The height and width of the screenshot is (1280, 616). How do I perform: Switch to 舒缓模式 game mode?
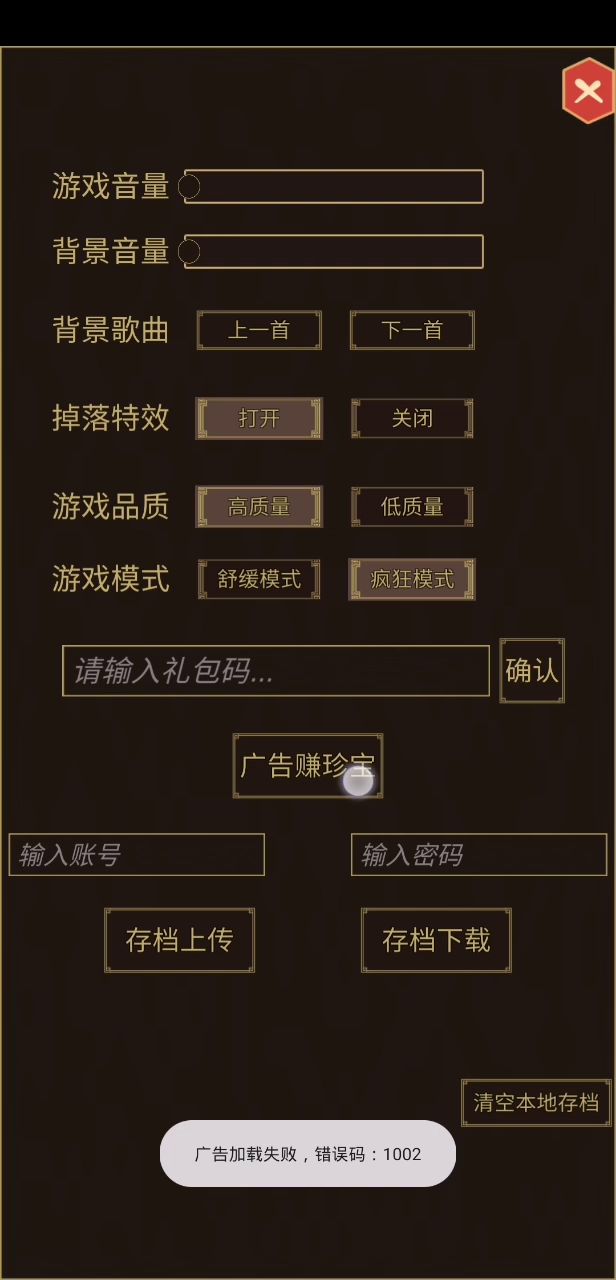259,579
